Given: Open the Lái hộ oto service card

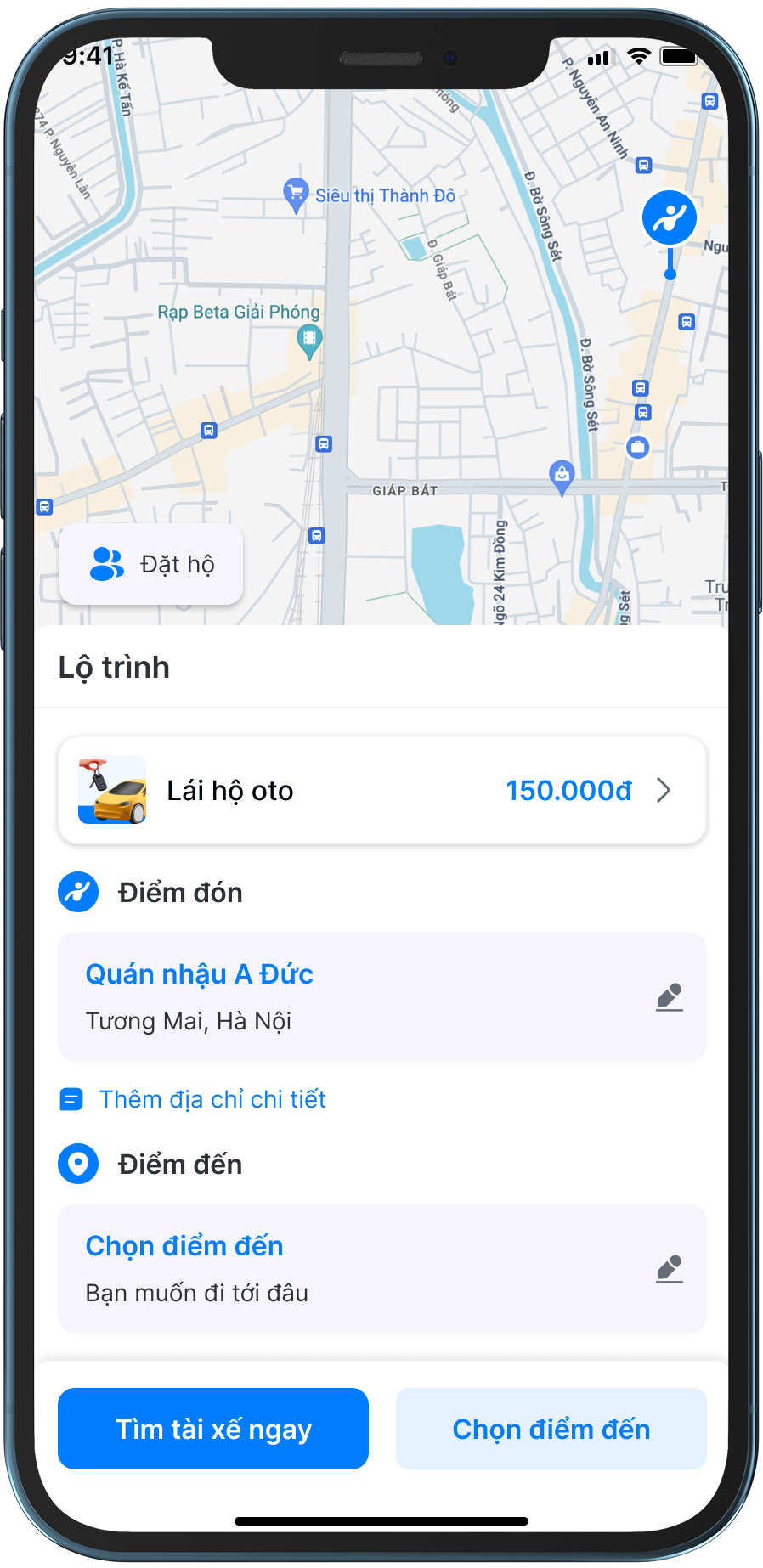Looking at the screenshot, I should 381,790.
